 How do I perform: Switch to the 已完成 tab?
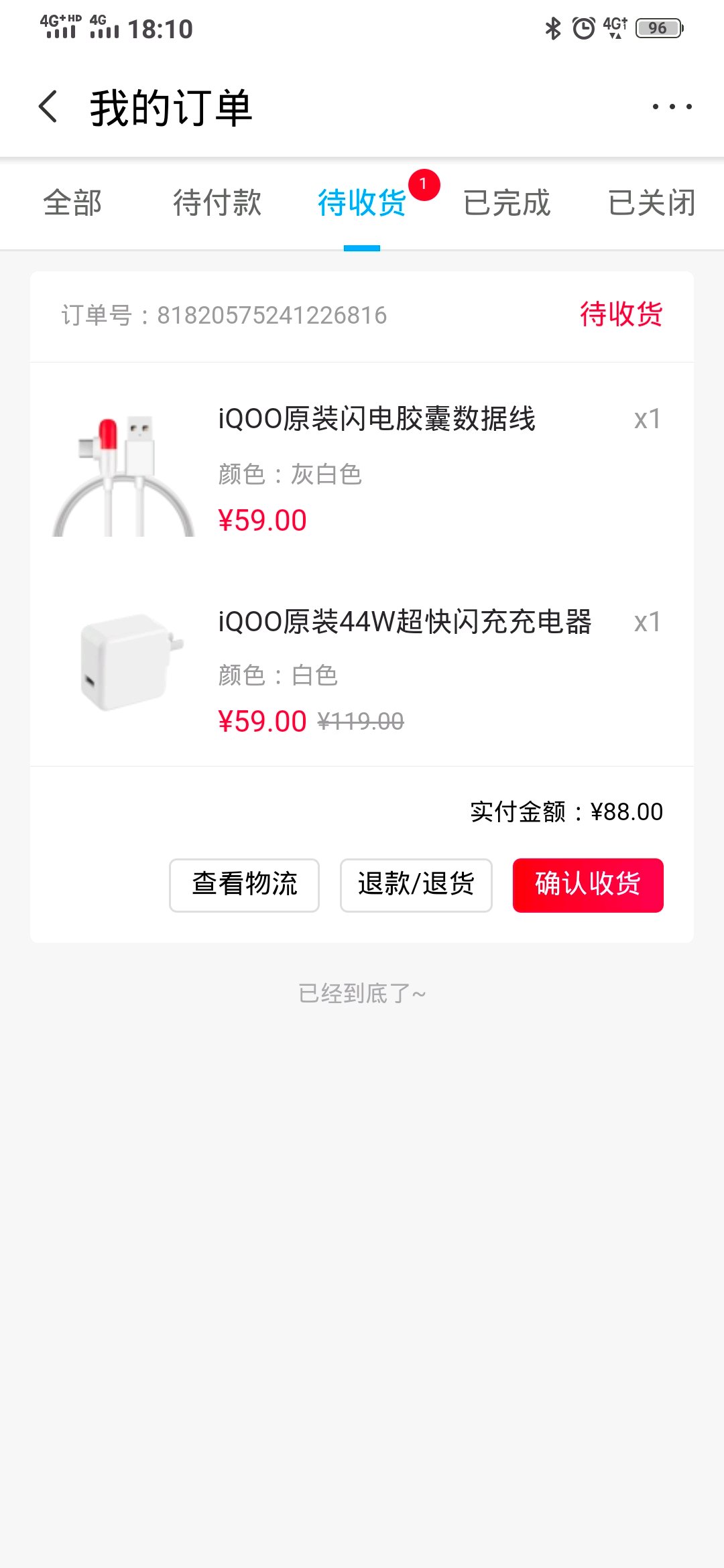[507, 203]
